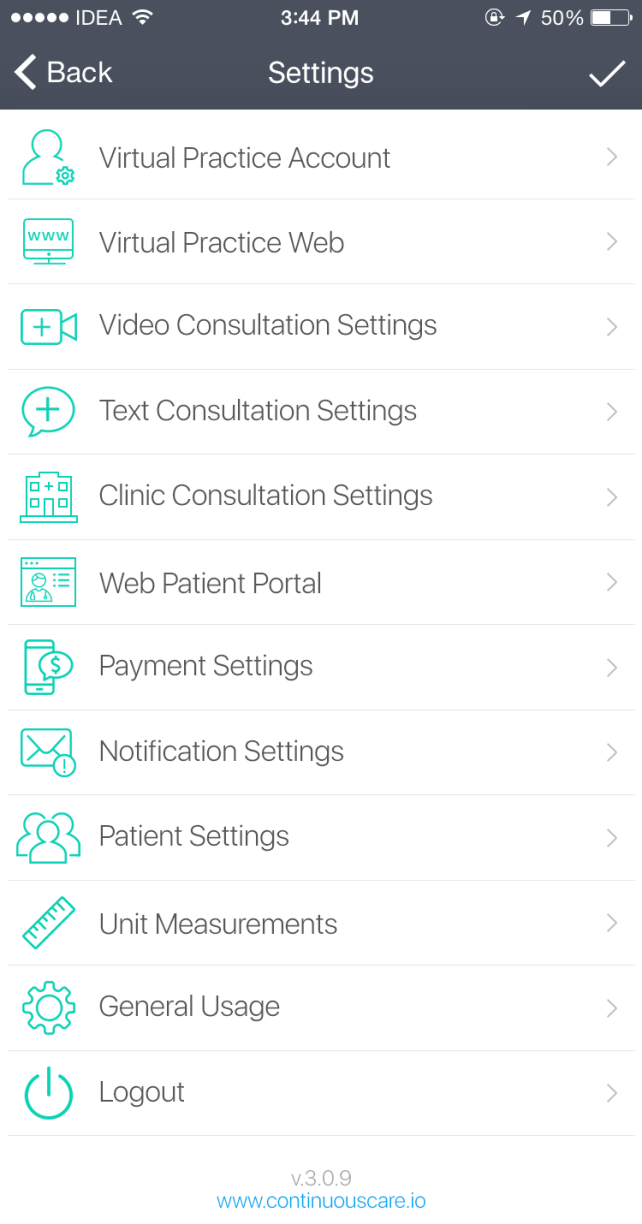Confirm settings with the checkmark icon

pos(606,73)
